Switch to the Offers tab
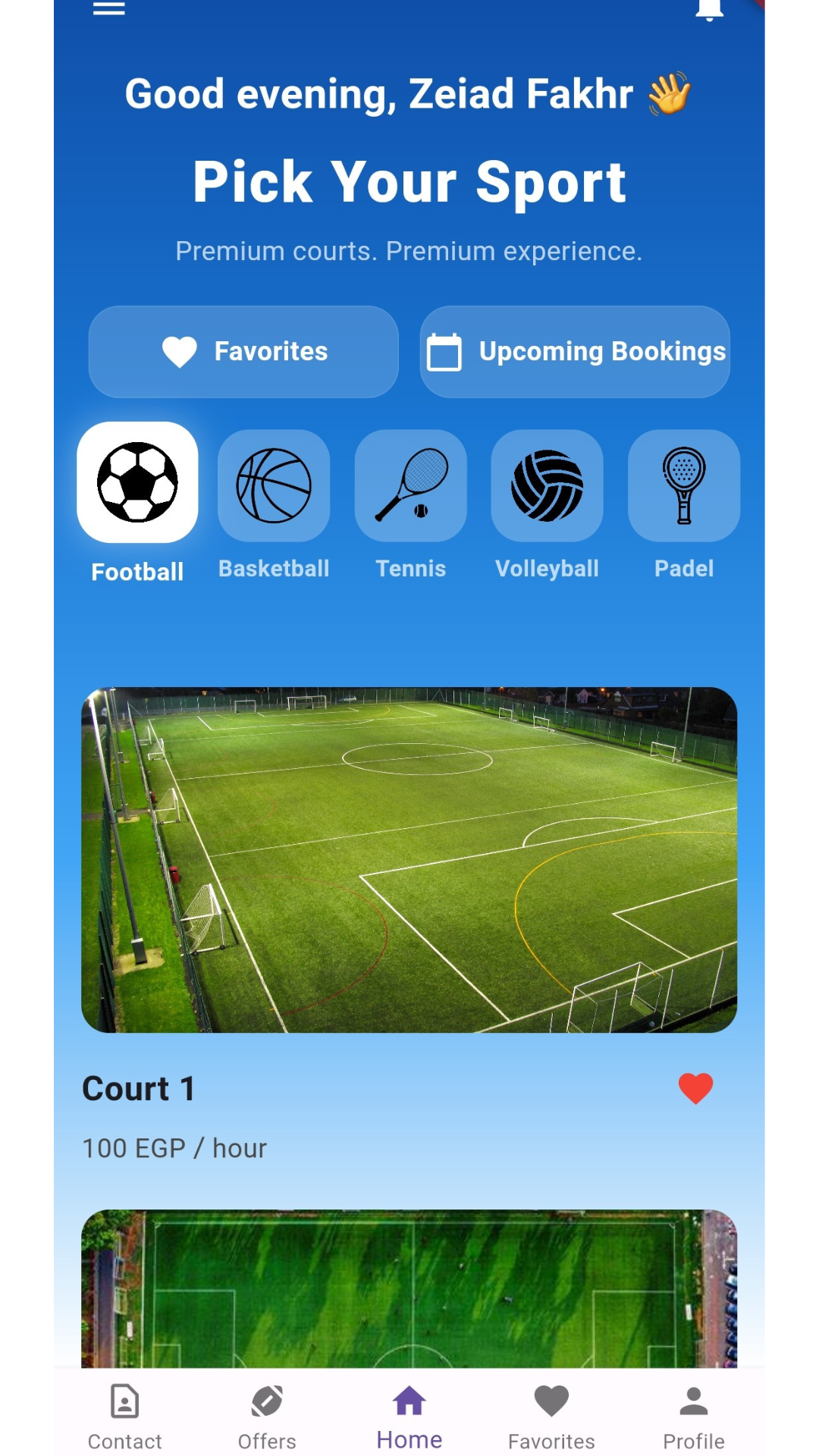 point(267,1417)
